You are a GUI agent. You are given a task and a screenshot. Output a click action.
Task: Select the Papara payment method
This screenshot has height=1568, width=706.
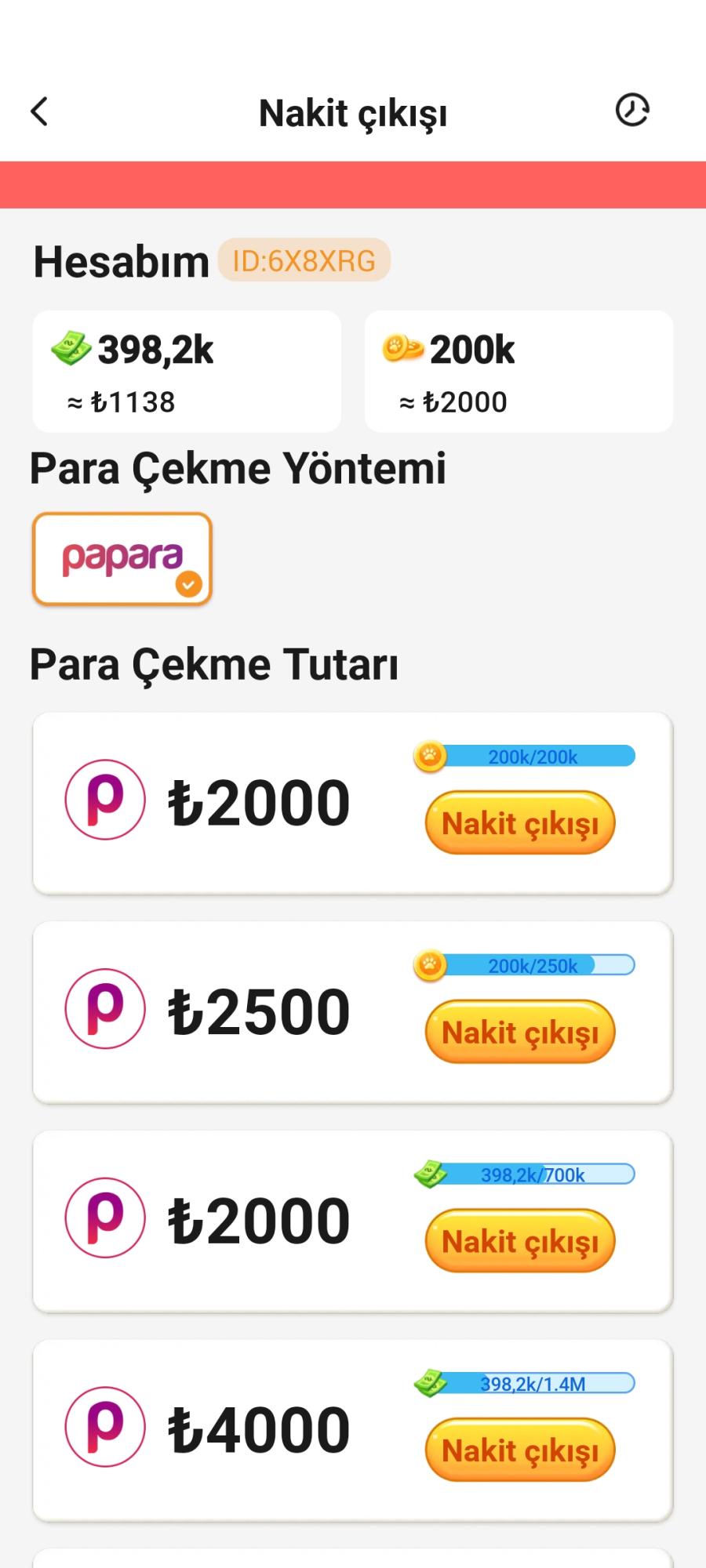coord(122,559)
